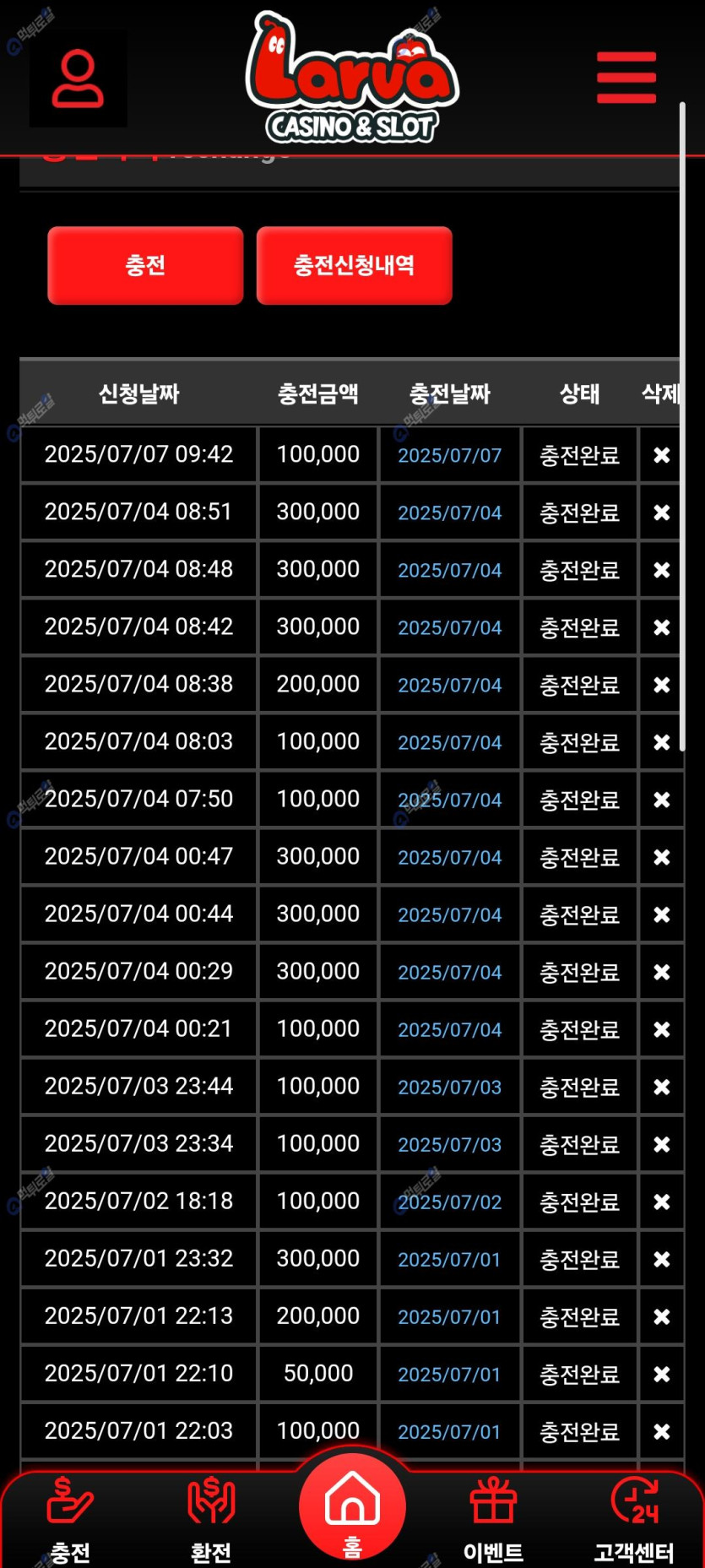Image resolution: width=705 pixels, height=1568 pixels.
Task: Go to 홈 home tab
Action: pyautogui.click(x=352, y=1509)
